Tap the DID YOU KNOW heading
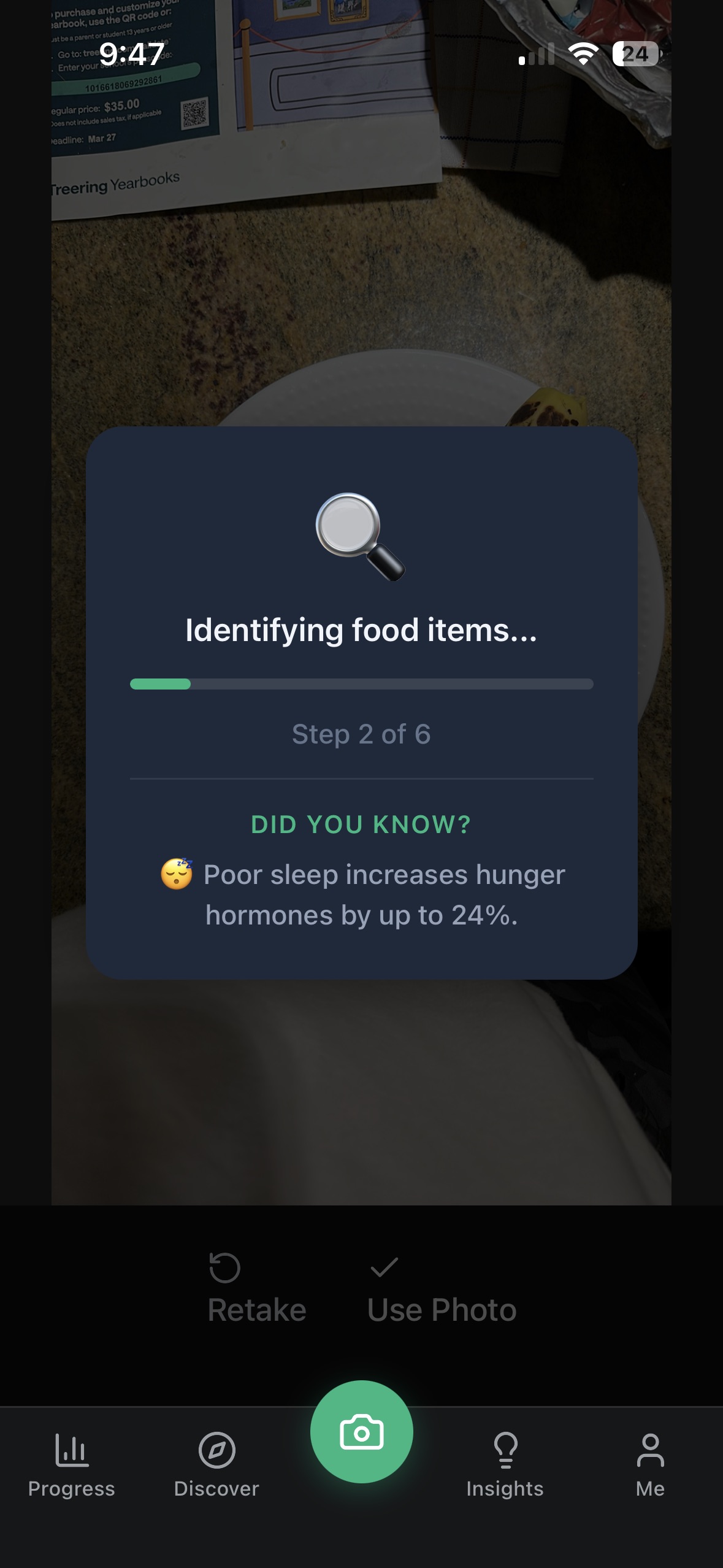This screenshot has height=1568, width=723. 361,824
